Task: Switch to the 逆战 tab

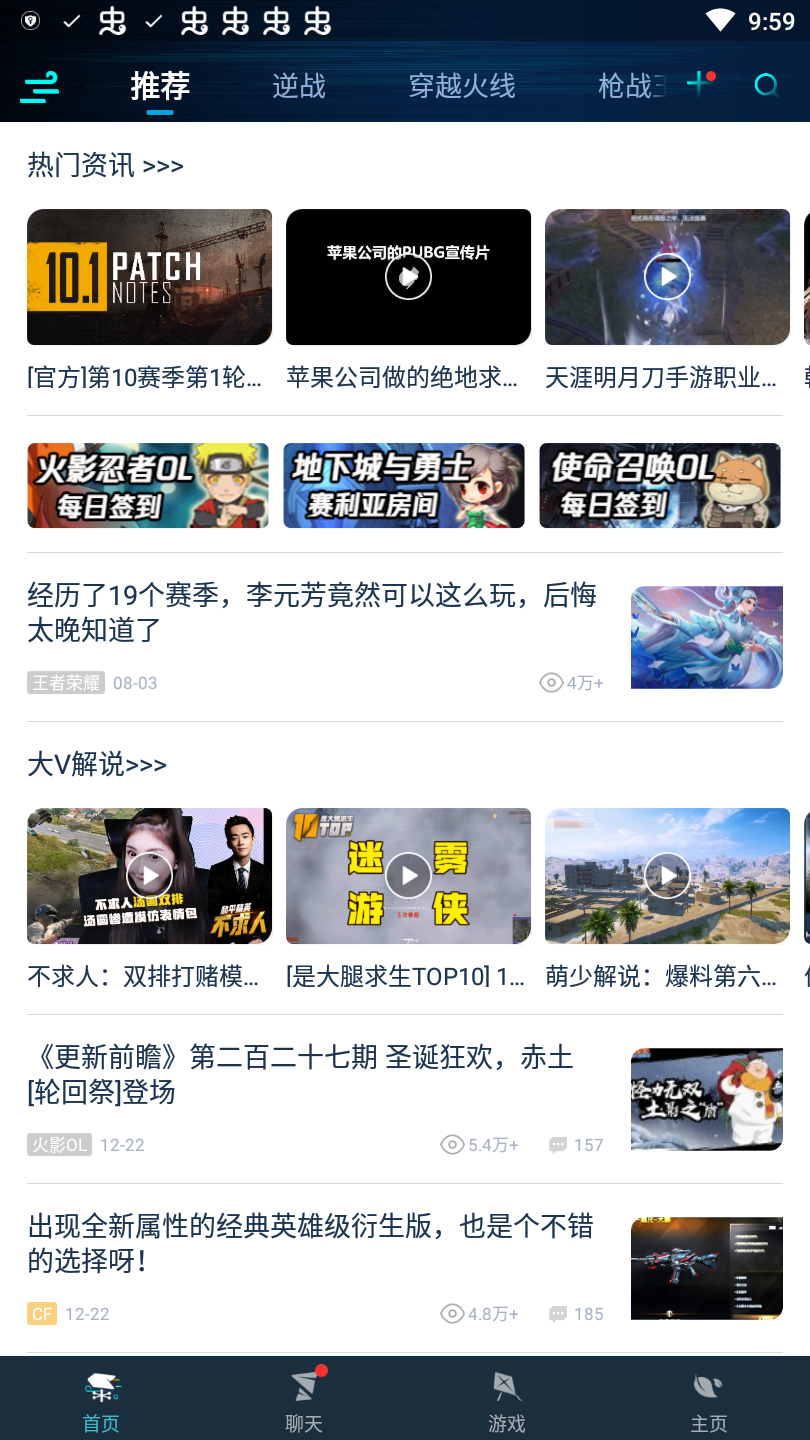Action: click(x=298, y=87)
